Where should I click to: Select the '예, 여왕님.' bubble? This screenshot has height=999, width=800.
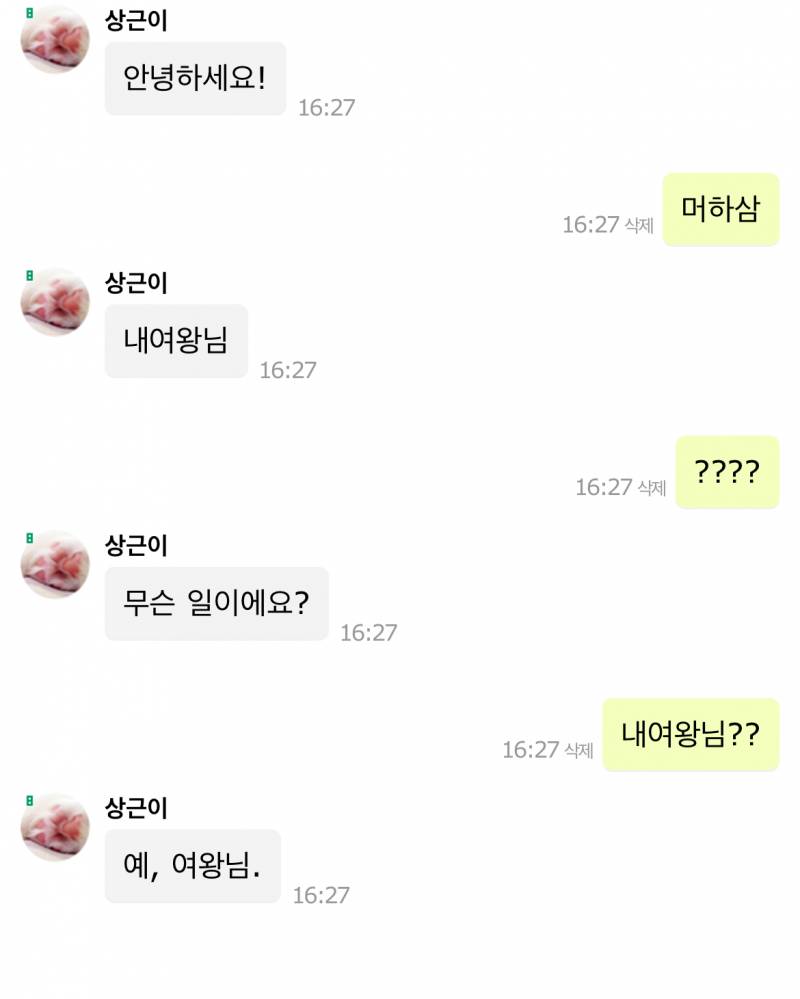click(190, 865)
